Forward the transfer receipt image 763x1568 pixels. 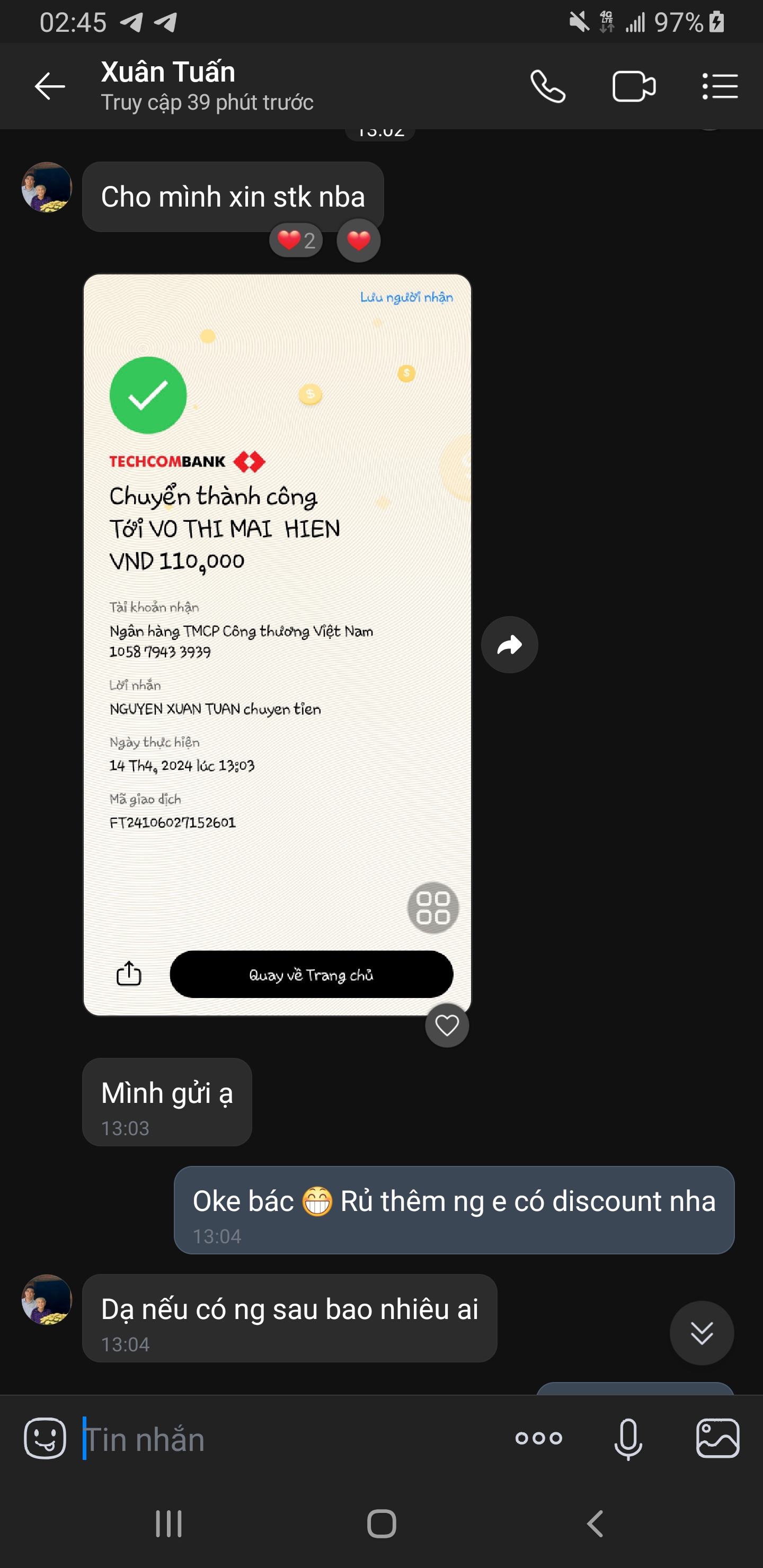tap(509, 645)
